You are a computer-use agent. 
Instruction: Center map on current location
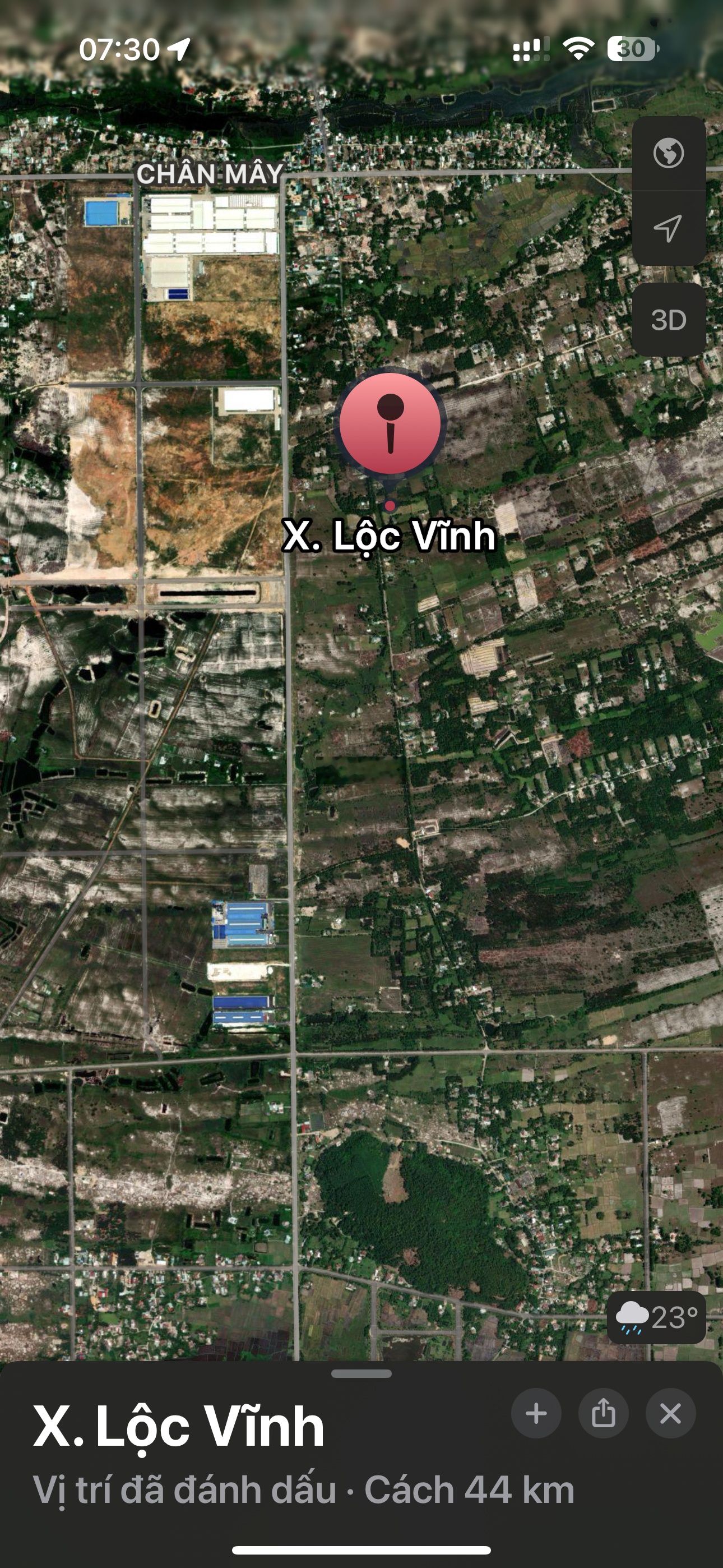click(x=668, y=229)
